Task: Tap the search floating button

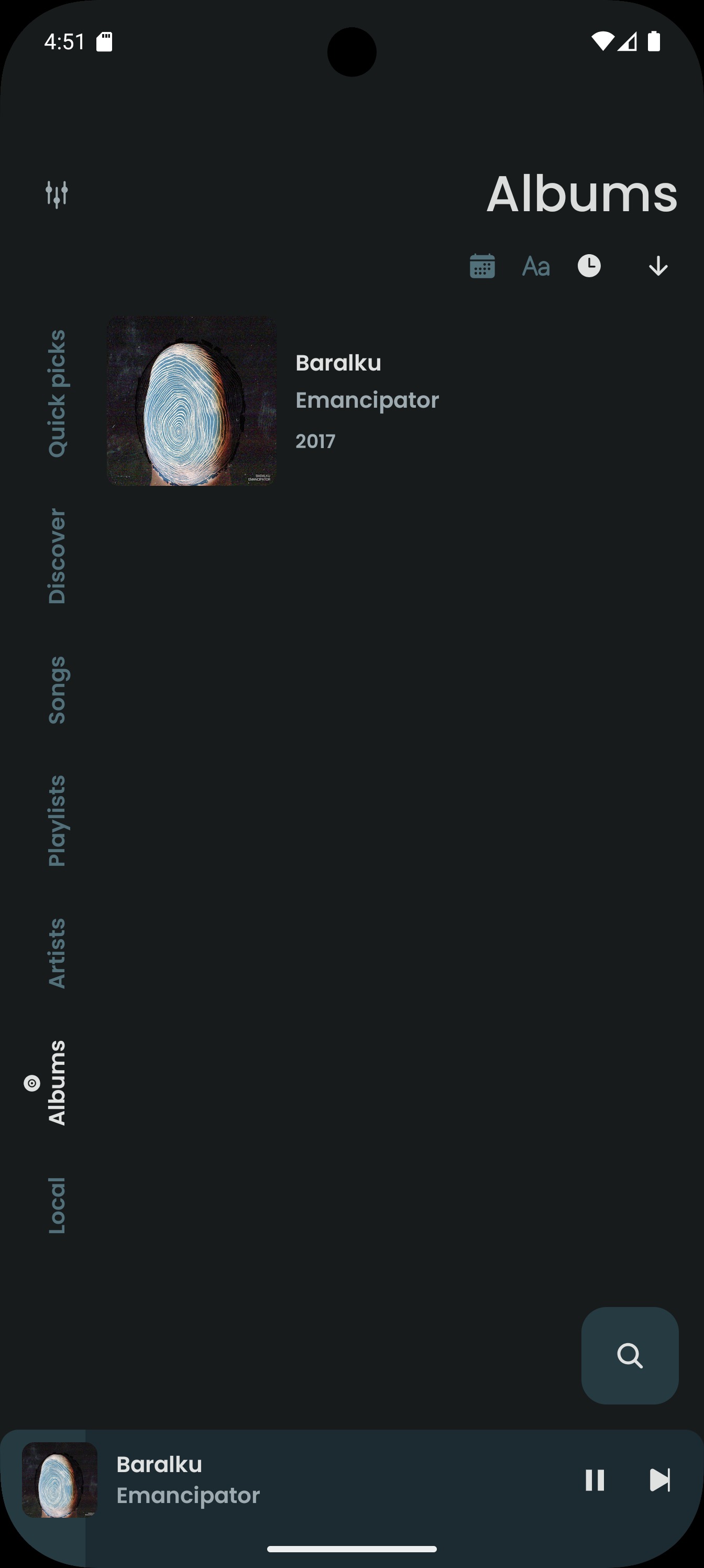Action: tap(630, 1356)
